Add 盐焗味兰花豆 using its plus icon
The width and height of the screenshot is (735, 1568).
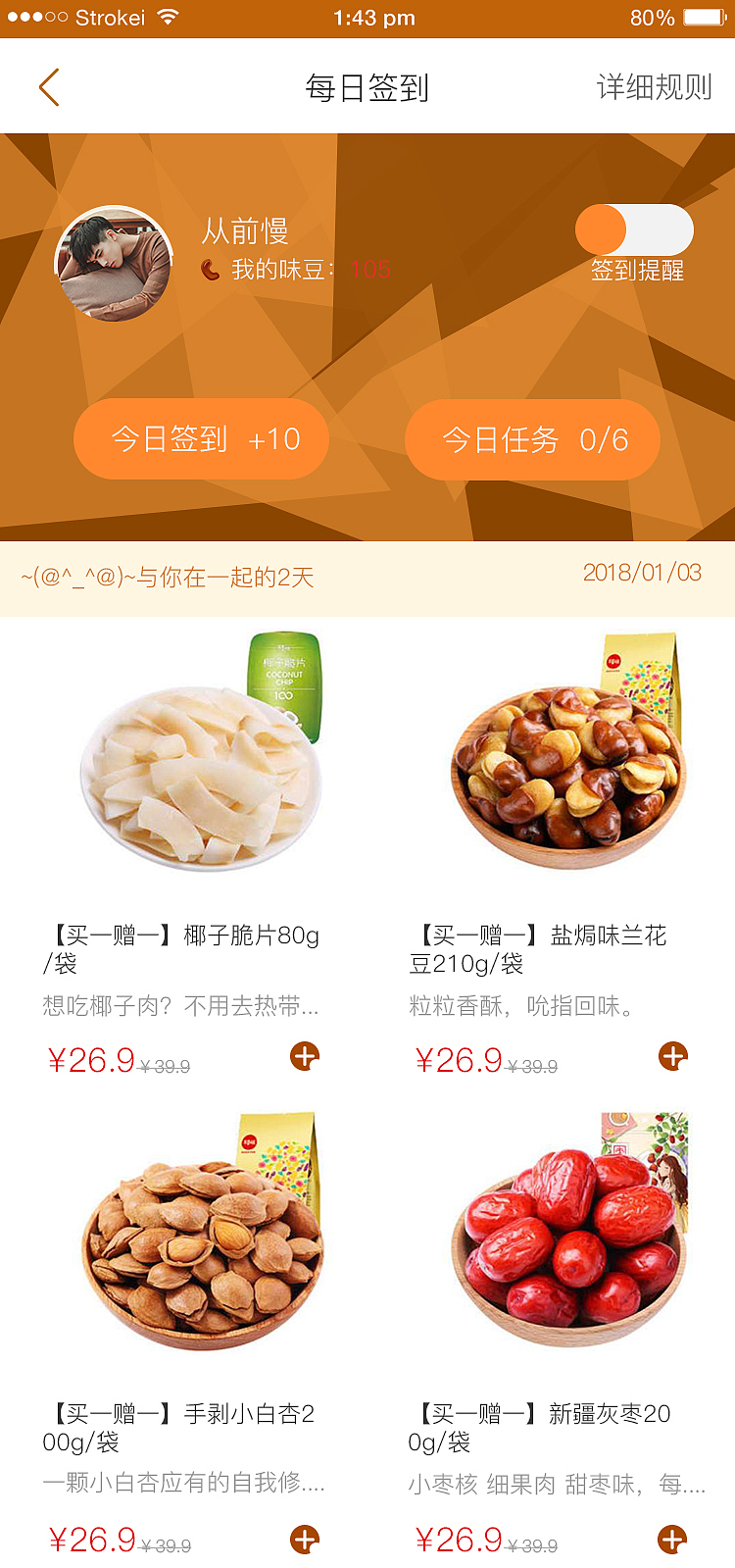[x=672, y=1056]
